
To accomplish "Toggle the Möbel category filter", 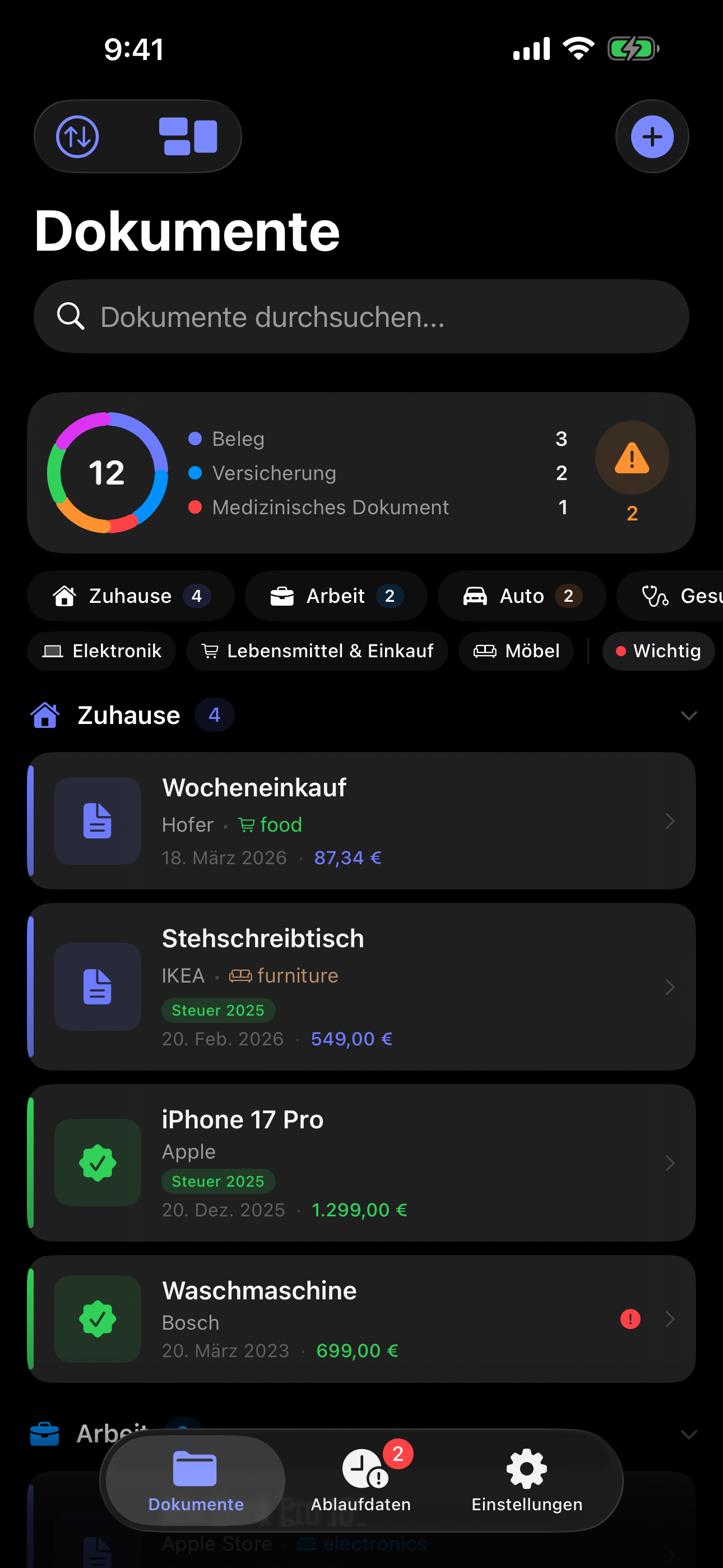I will pyautogui.click(x=516, y=651).
